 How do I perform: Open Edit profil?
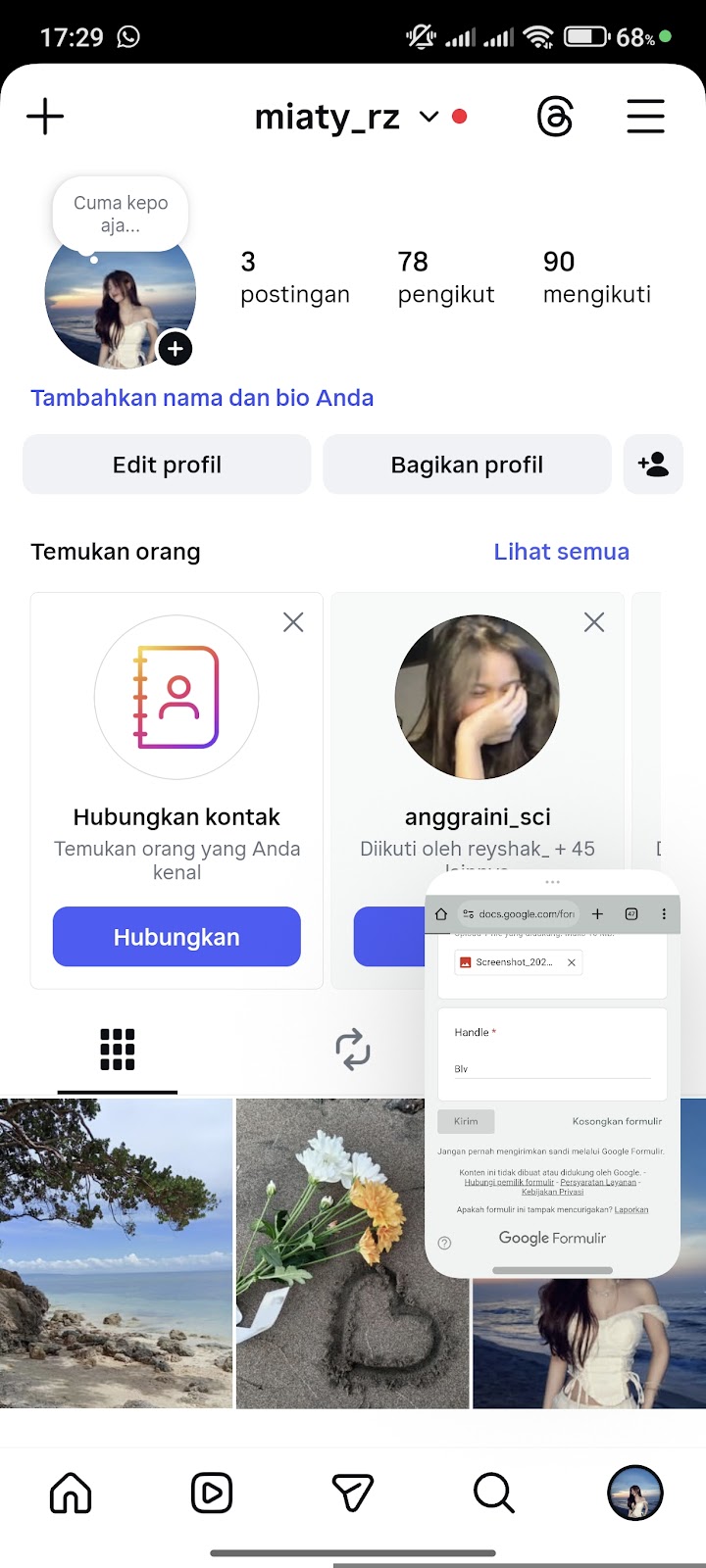pos(167,465)
